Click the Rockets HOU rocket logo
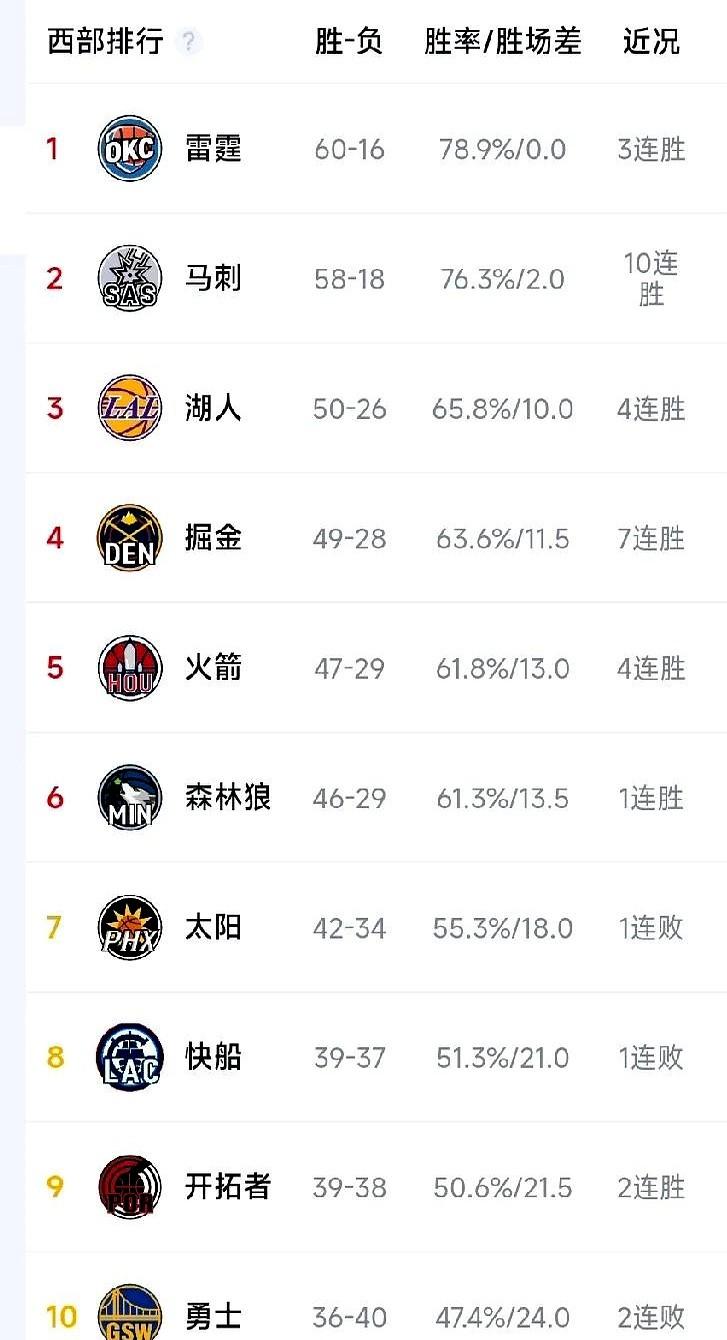This screenshot has height=1340, width=727. tap(129, 667)
